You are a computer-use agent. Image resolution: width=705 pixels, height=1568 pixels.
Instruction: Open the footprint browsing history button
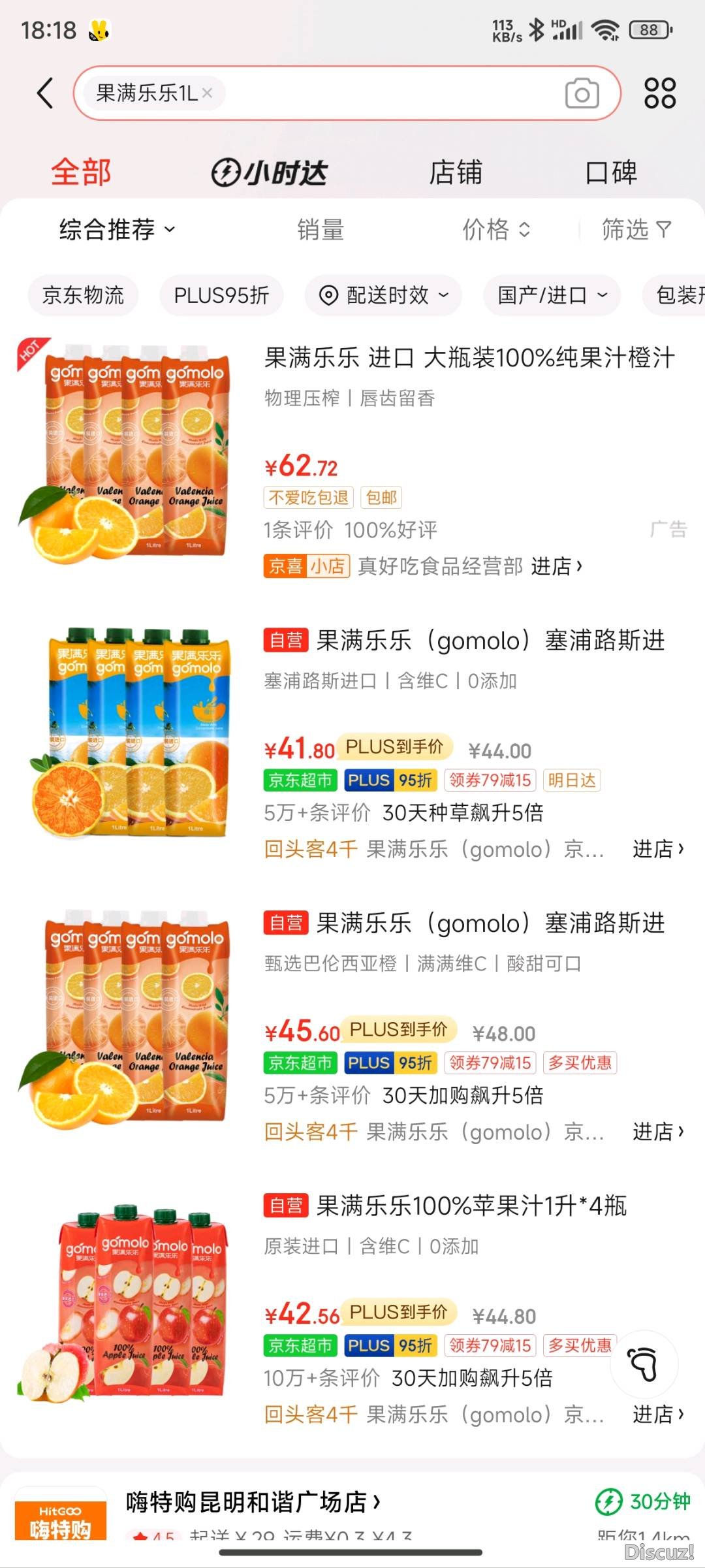point(644,1364)
